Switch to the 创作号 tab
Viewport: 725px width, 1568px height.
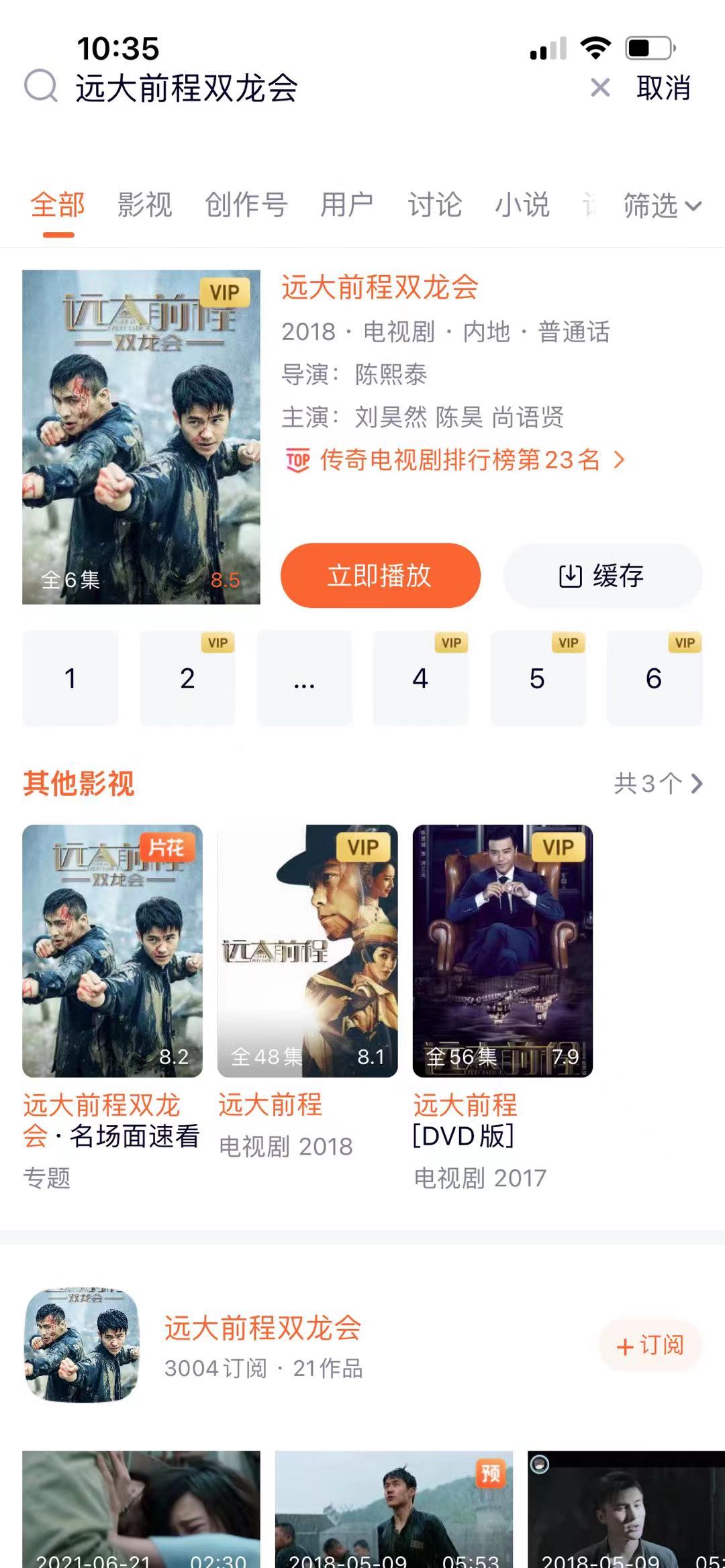click(246, 205)
